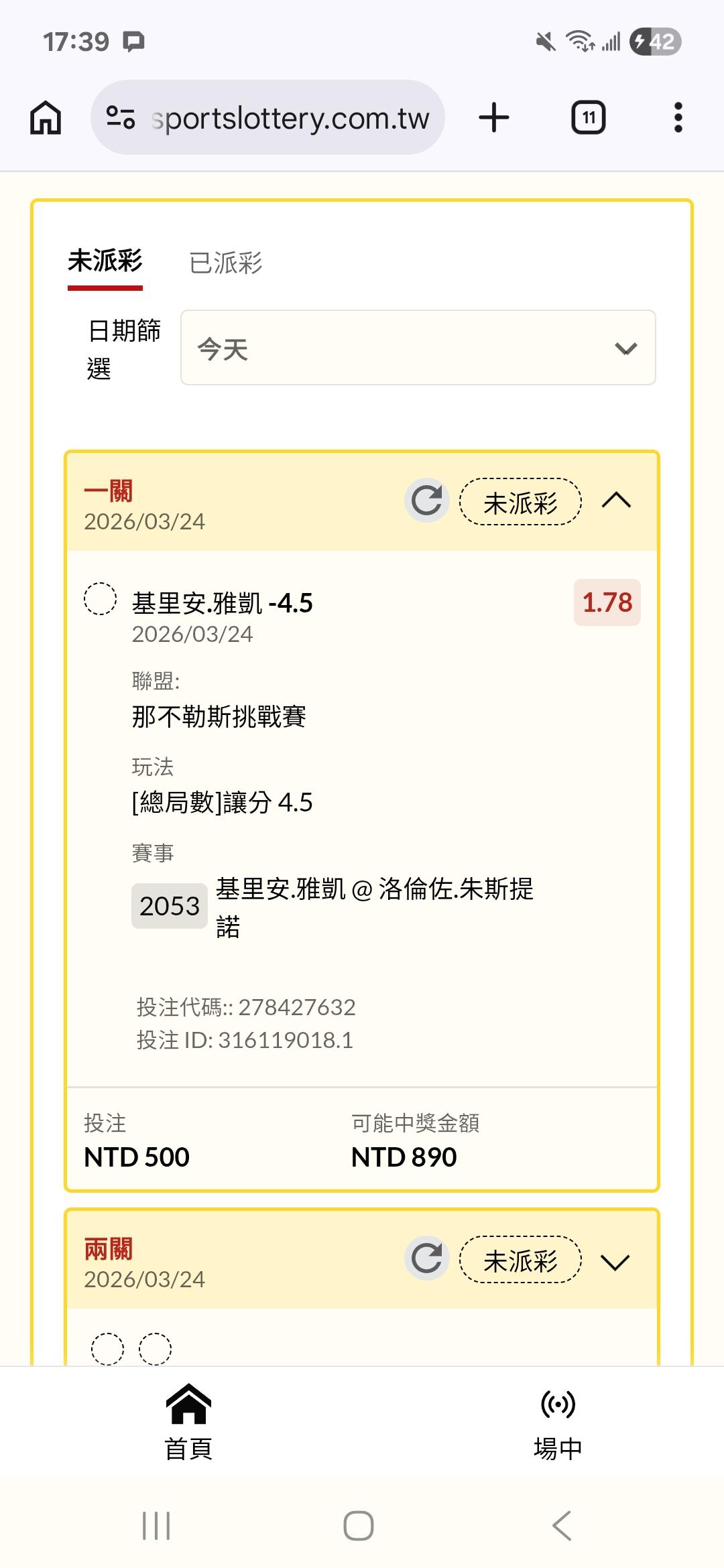The height and width of the screenshot is (1568, 724).
Task: Switch to the 已派彩 tab
Action: (226, 263)
